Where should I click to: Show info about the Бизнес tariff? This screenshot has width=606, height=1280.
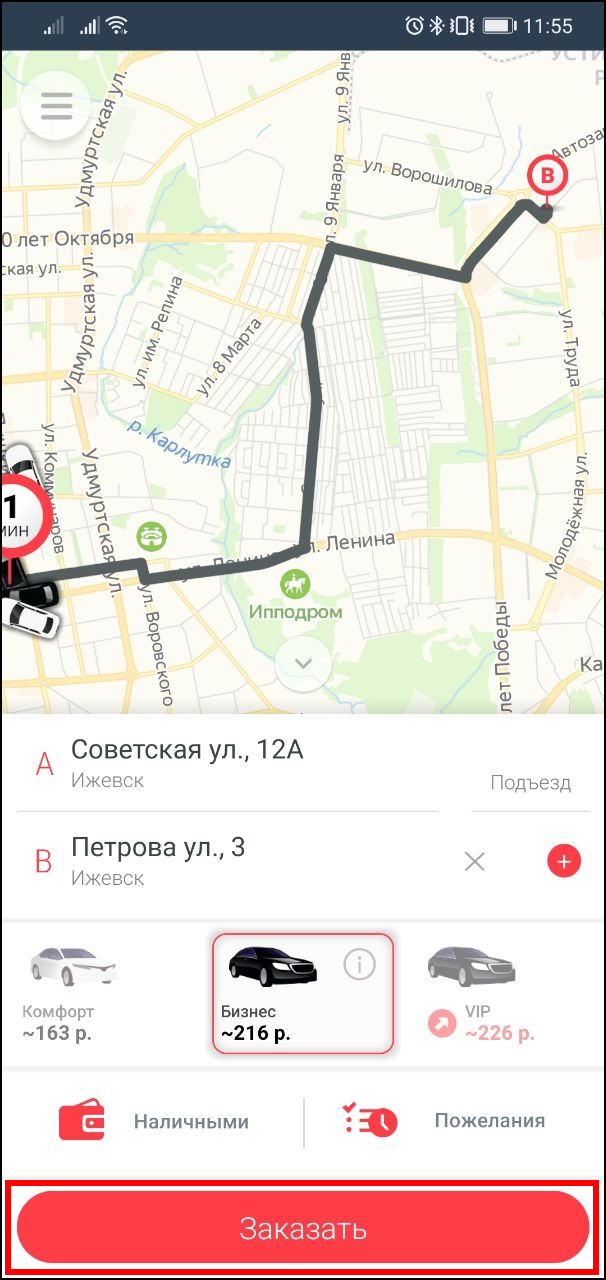[x=359, y=964]
